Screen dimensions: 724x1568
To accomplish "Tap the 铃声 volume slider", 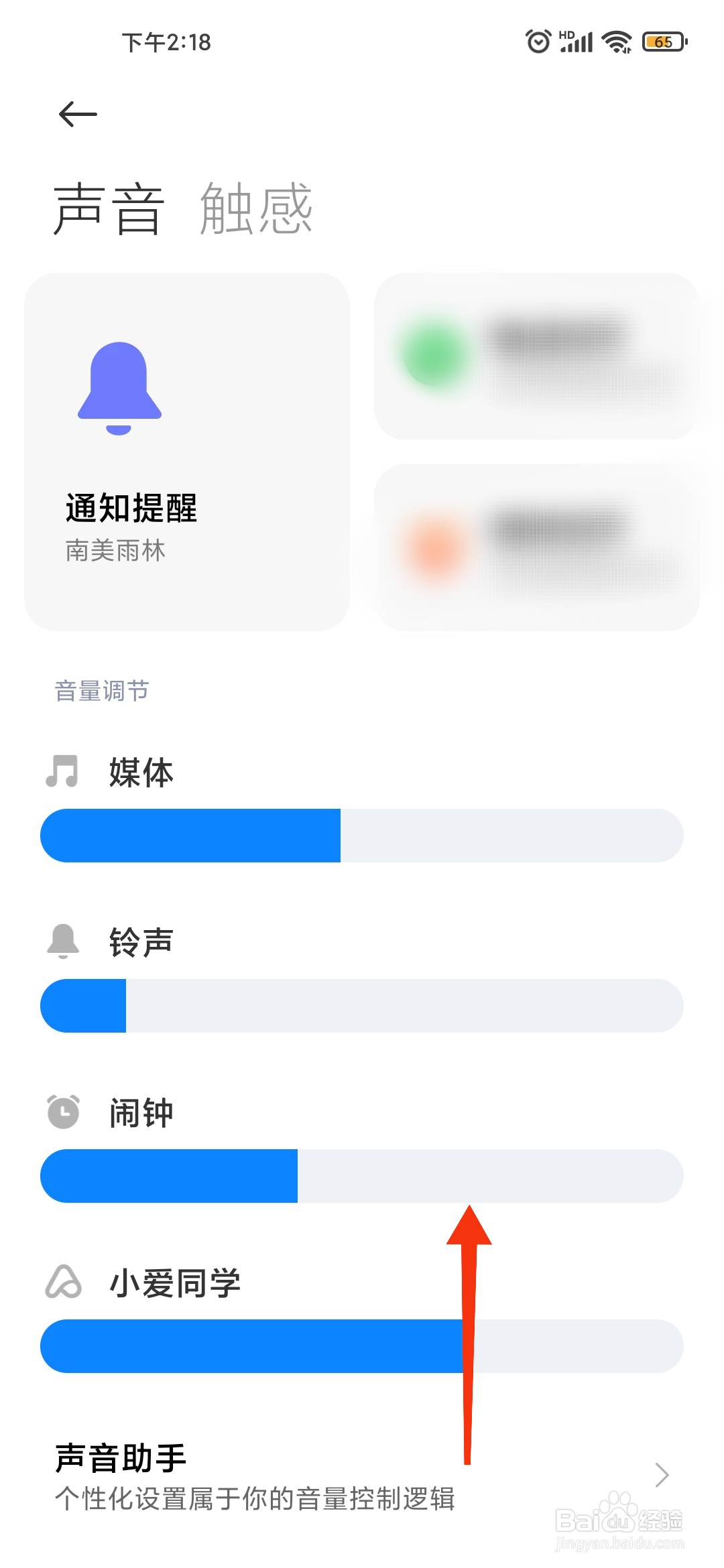I will pos(362,1006).
